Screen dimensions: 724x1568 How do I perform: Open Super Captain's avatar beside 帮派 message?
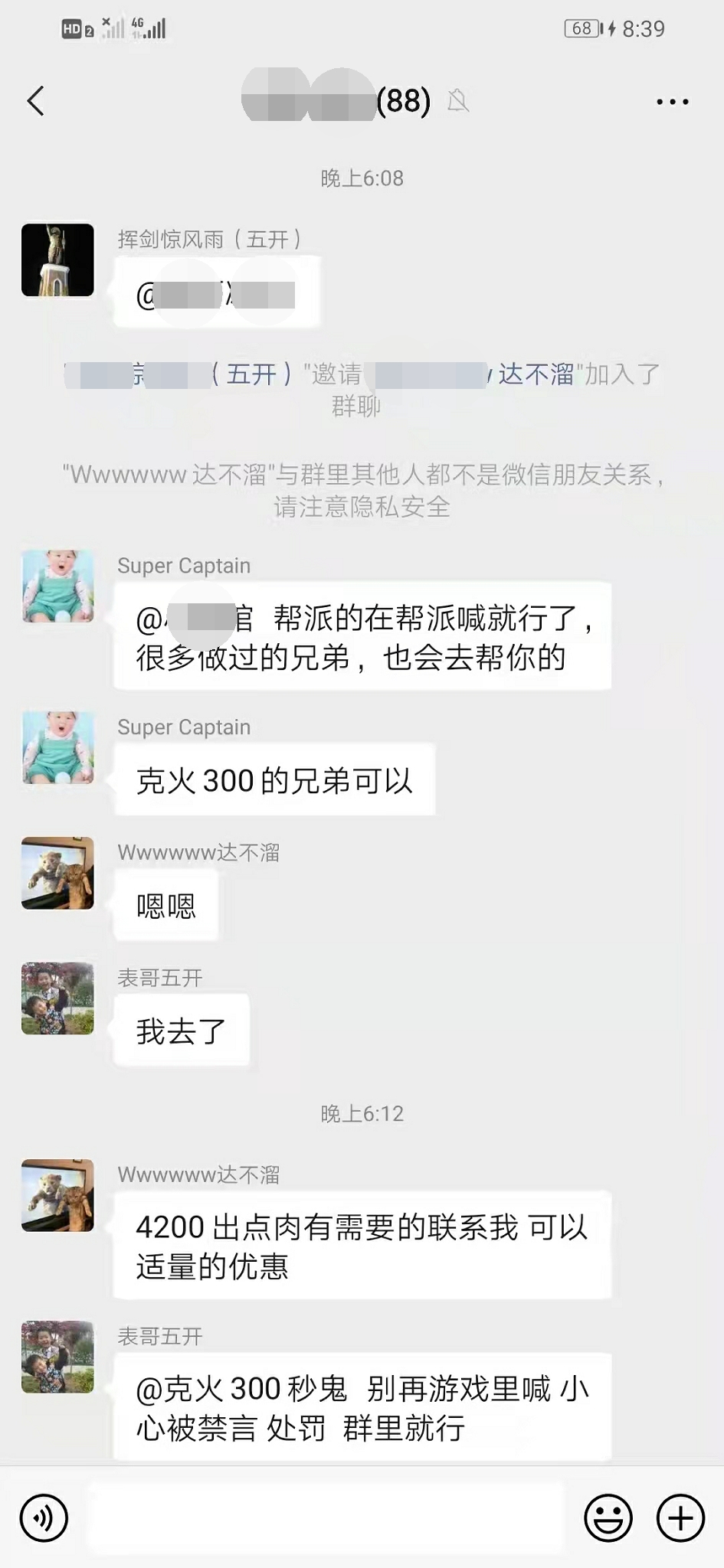pyautogui.click(x=57, y=586)
